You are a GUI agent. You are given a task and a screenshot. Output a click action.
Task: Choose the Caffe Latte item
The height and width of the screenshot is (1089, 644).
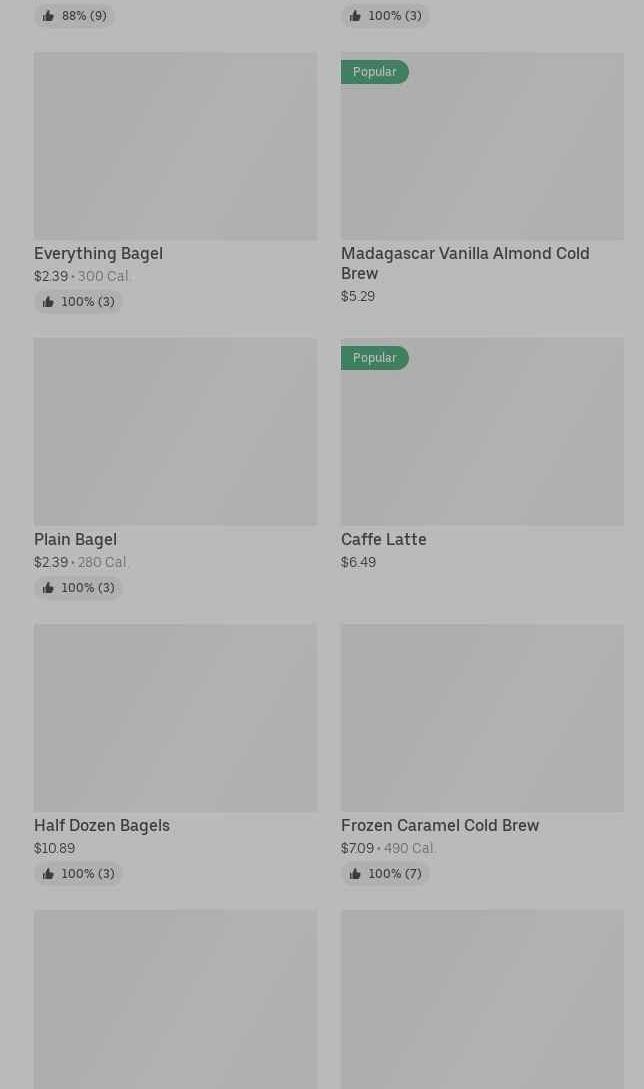pyautogui.click(x=482, y=432)
